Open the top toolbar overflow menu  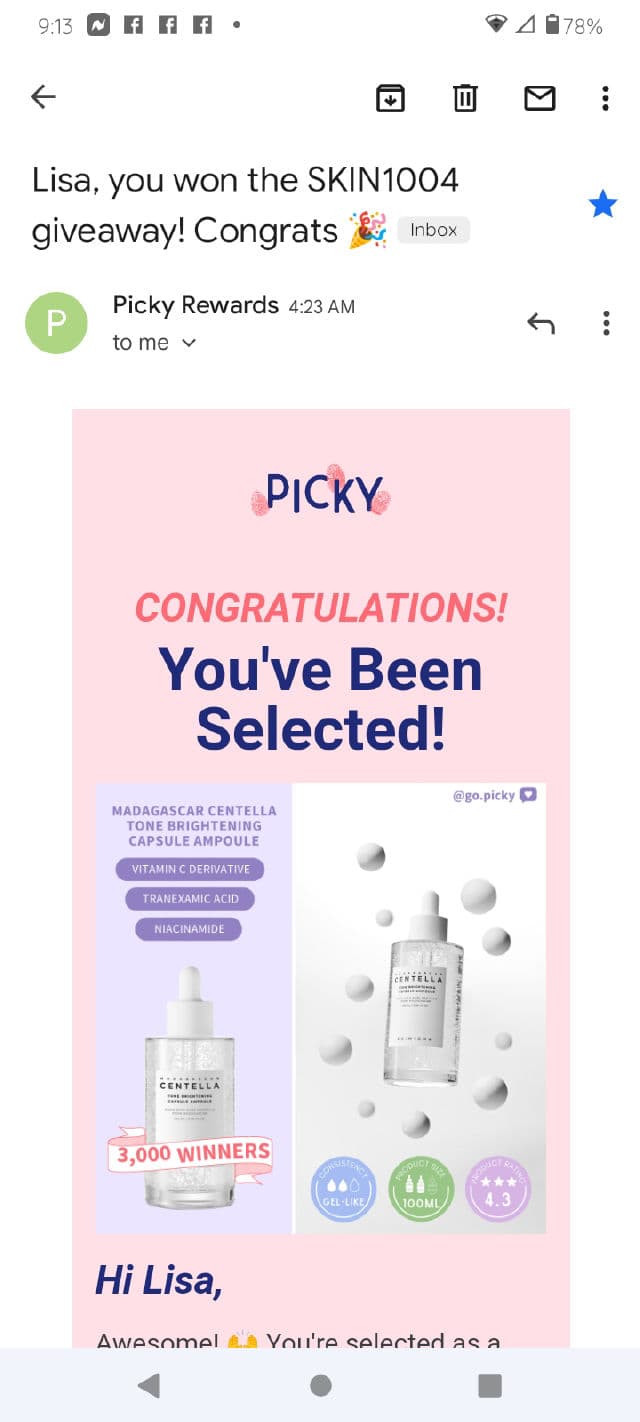click(x=605, y=98)
